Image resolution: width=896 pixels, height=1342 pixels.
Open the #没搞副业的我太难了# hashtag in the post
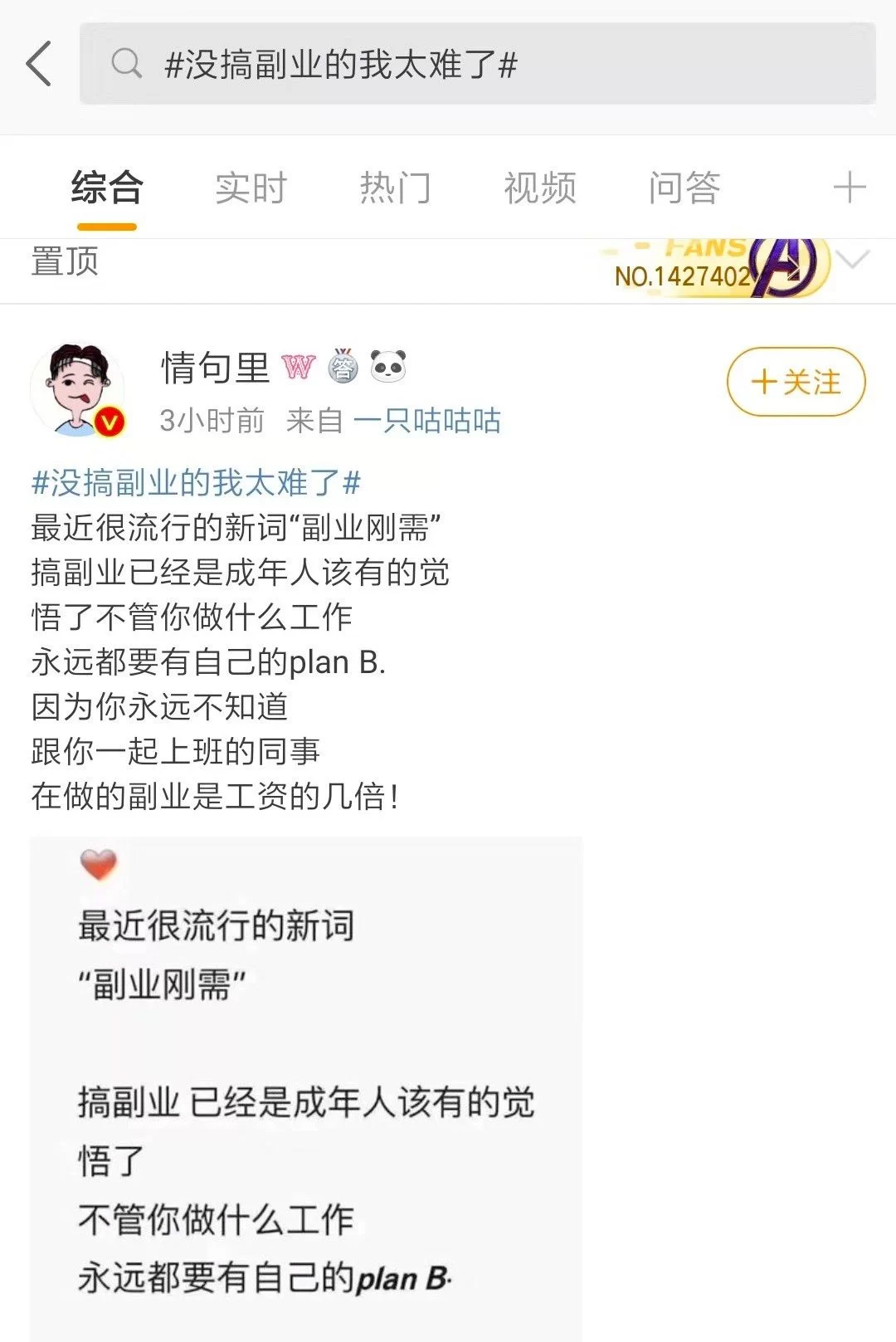(196, 482)
